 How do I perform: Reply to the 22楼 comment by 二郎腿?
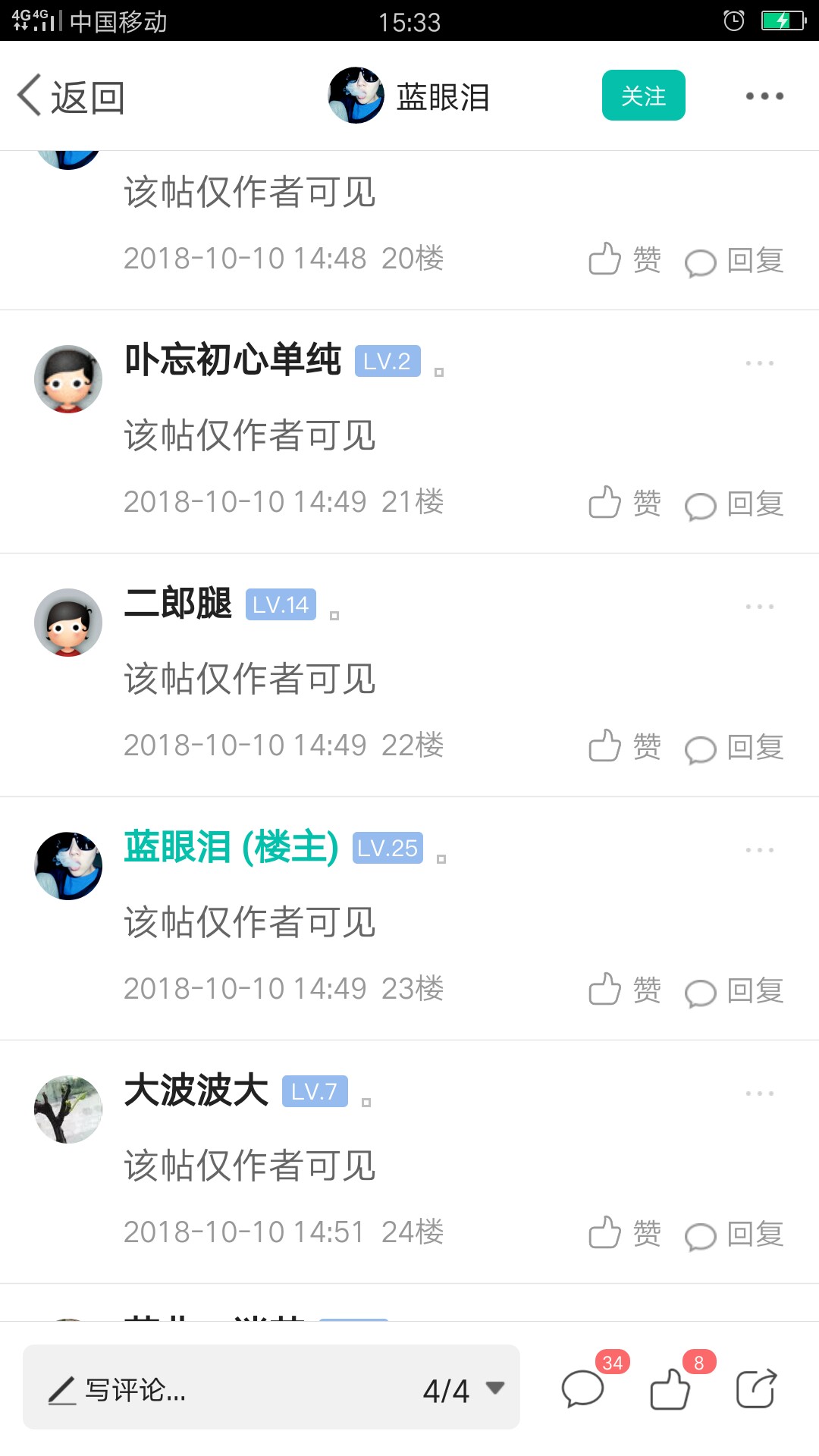(734, 748)
